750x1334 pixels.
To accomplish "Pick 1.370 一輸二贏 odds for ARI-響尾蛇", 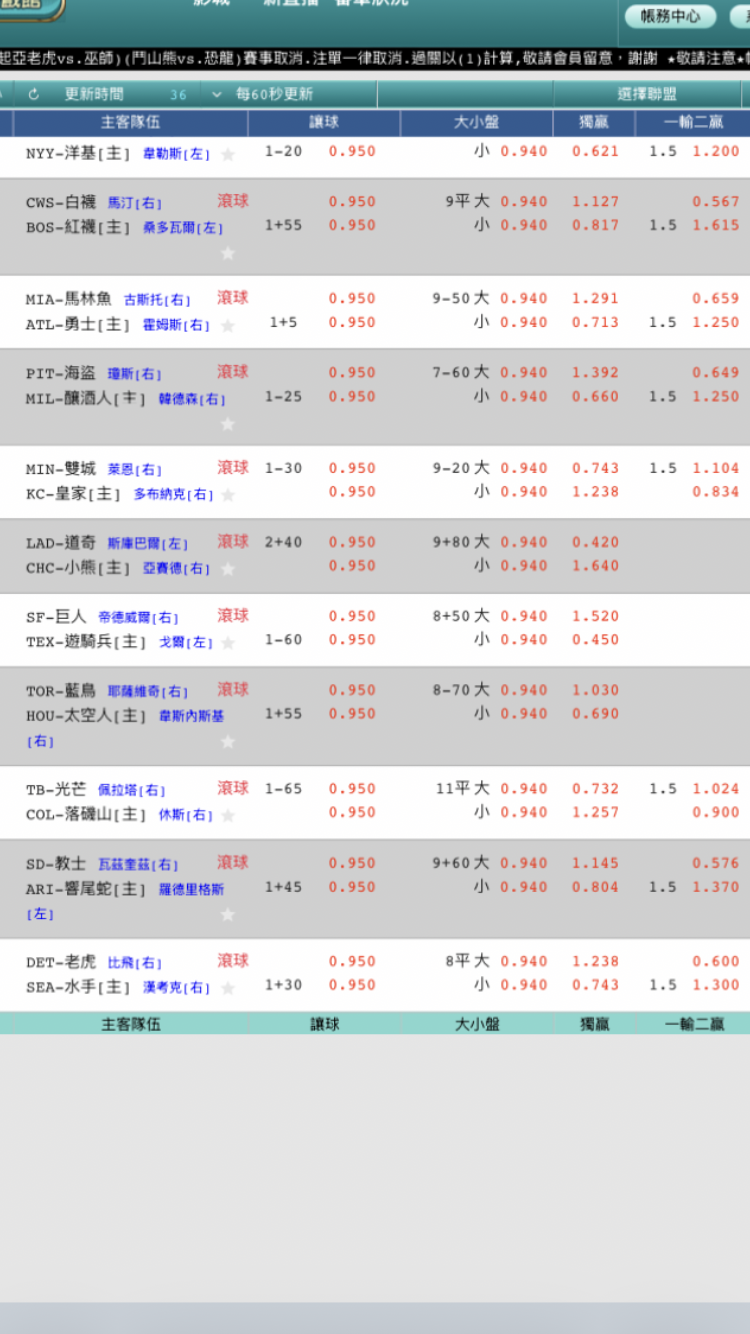I will tap(715, 886).
